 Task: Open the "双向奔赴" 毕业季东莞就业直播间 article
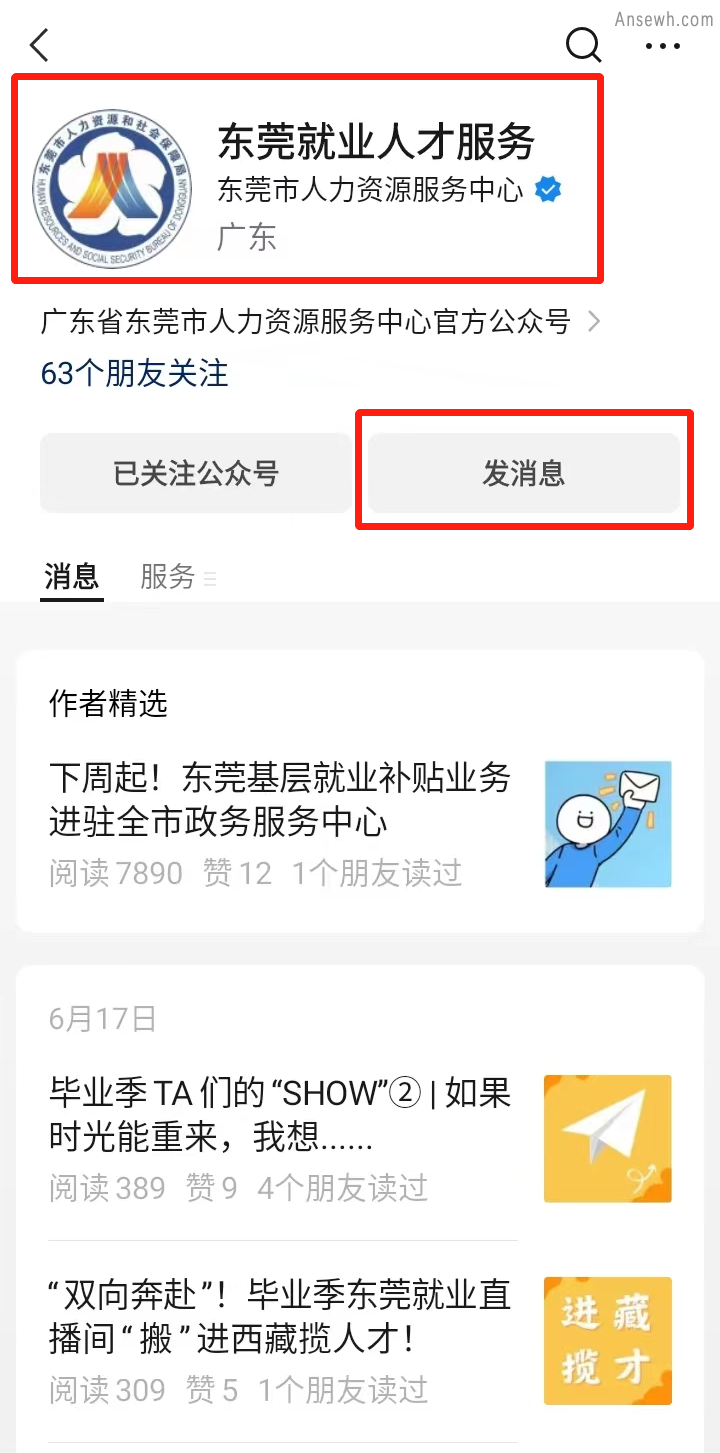point(280,1317)
